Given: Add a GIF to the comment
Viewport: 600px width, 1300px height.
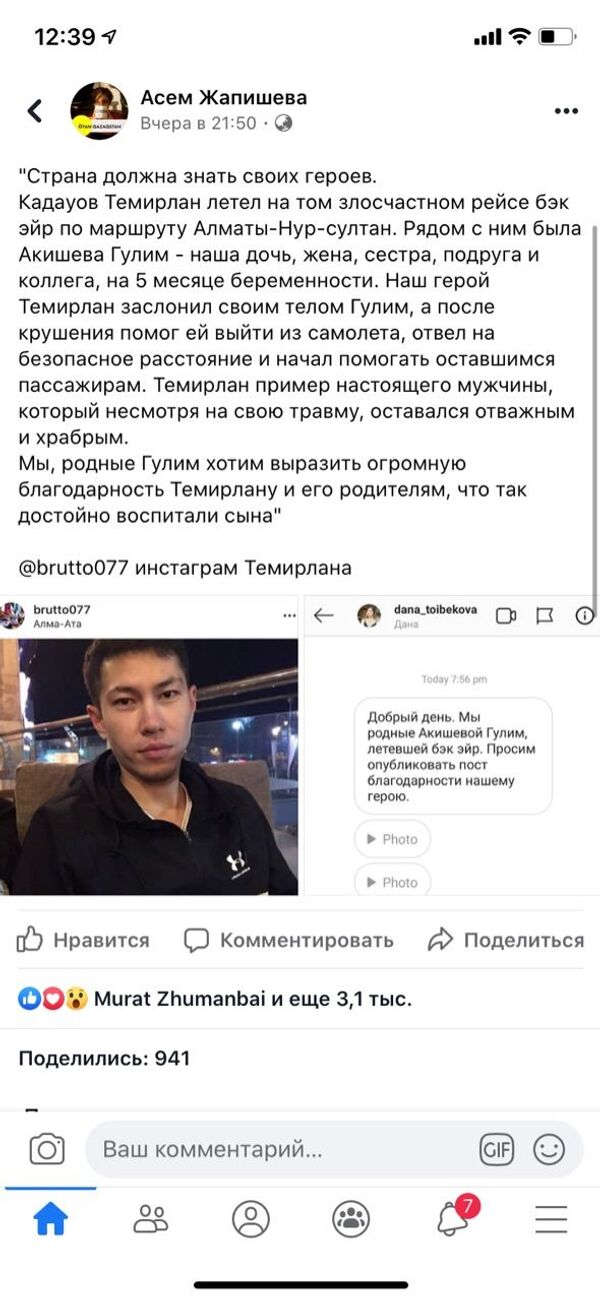Looking at the screenshot, I should pos(496,1149).
